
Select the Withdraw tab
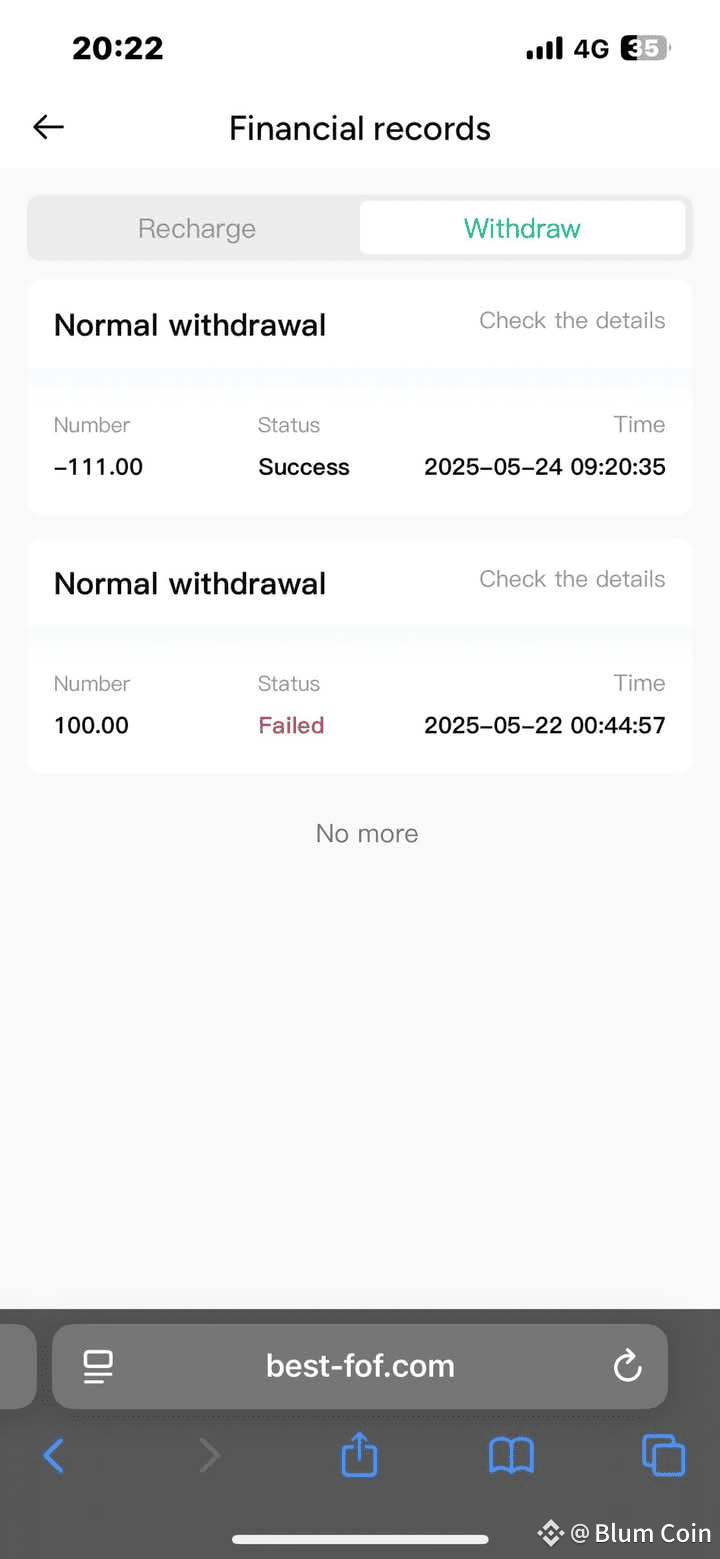(x=522, y=228)
